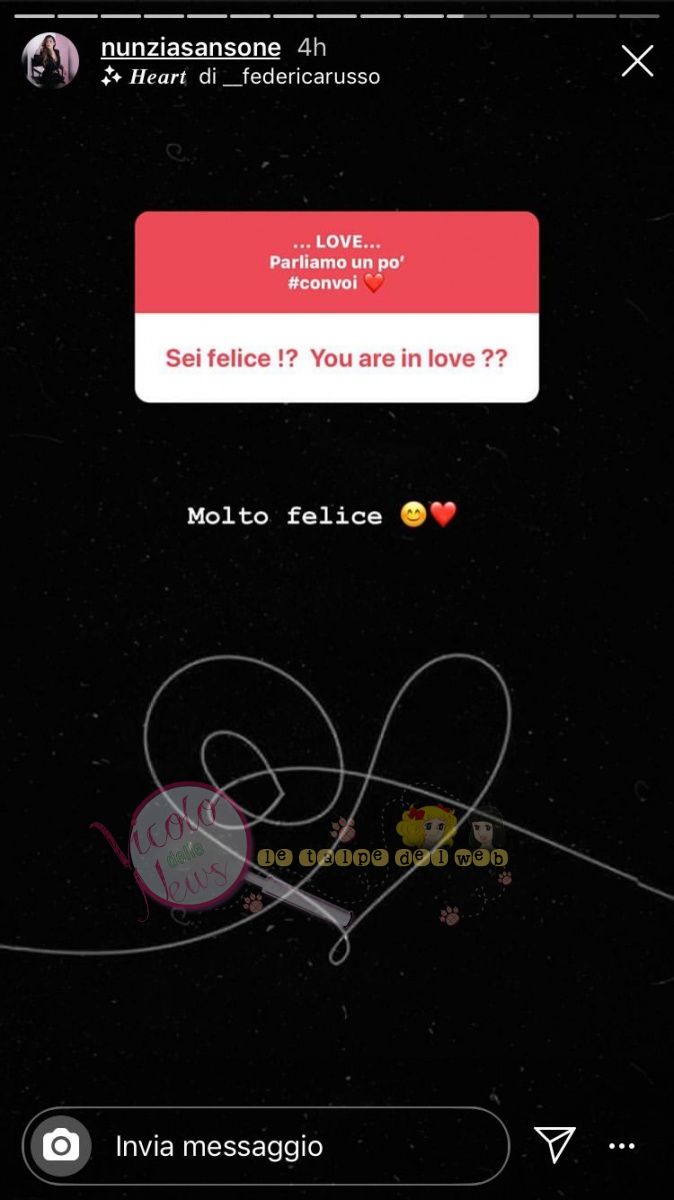Image resolution: width=674 pixels, height=1200 pixels.
Task: Share this story via the paper plane
Action: point(554,1145)
